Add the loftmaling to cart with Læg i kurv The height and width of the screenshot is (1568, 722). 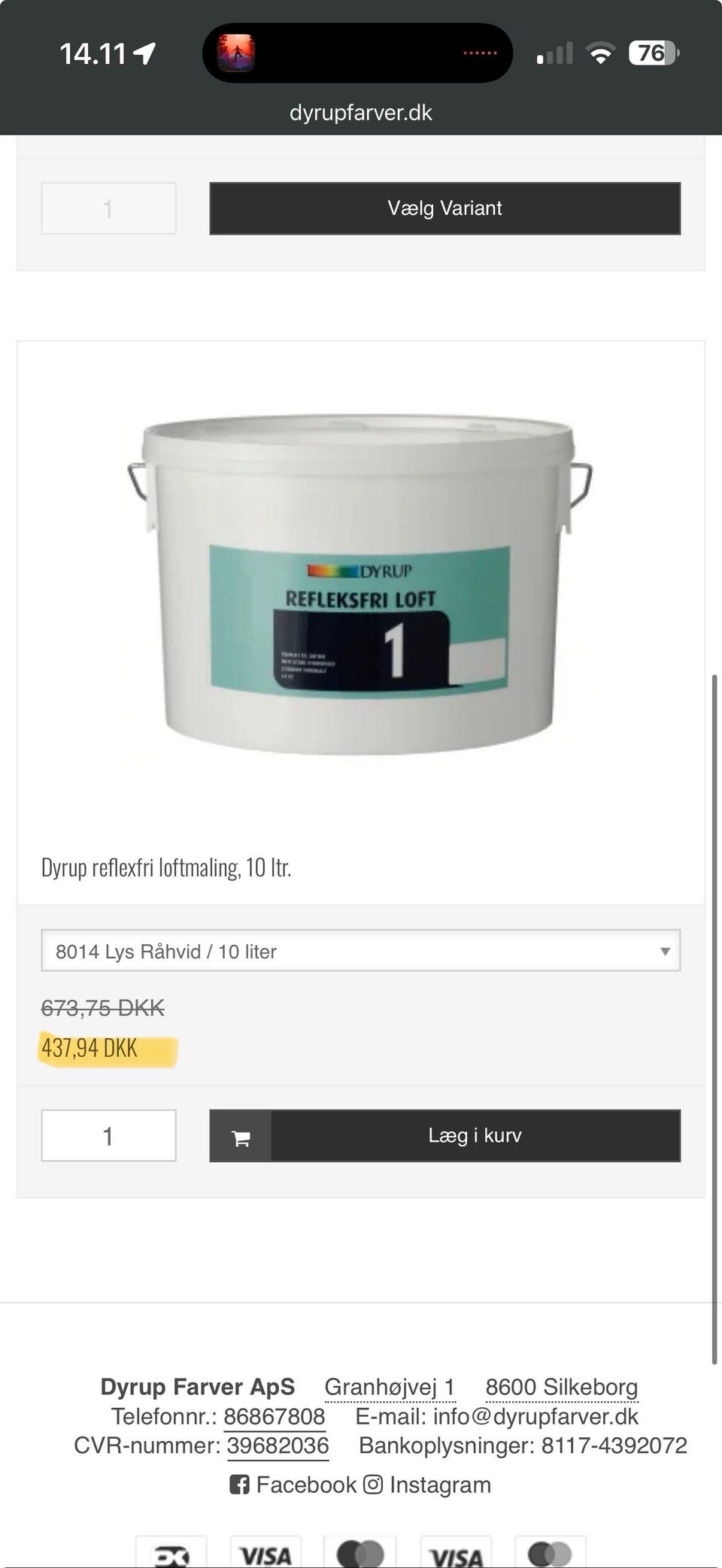click(444, 1136)
